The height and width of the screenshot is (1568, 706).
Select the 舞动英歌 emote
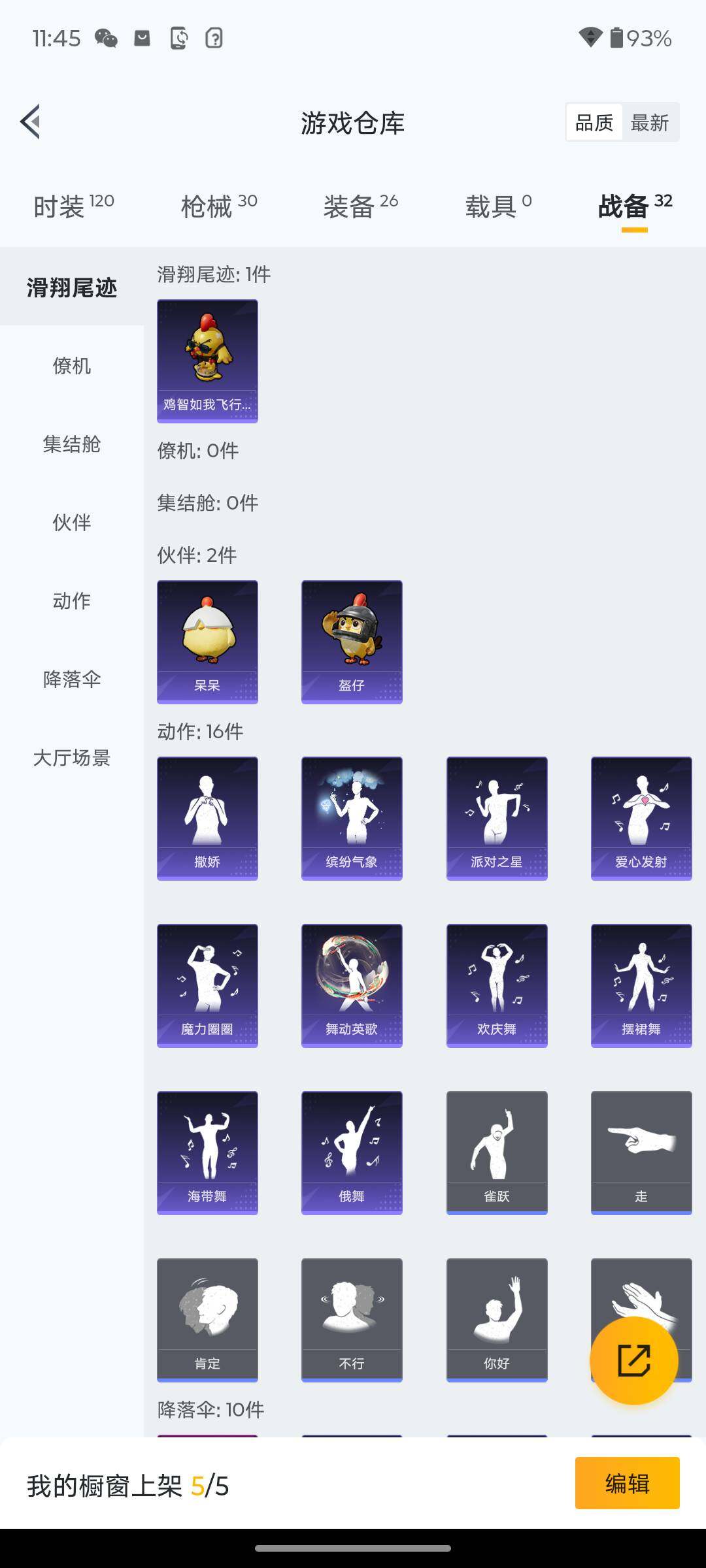click(x=352, y=985)
